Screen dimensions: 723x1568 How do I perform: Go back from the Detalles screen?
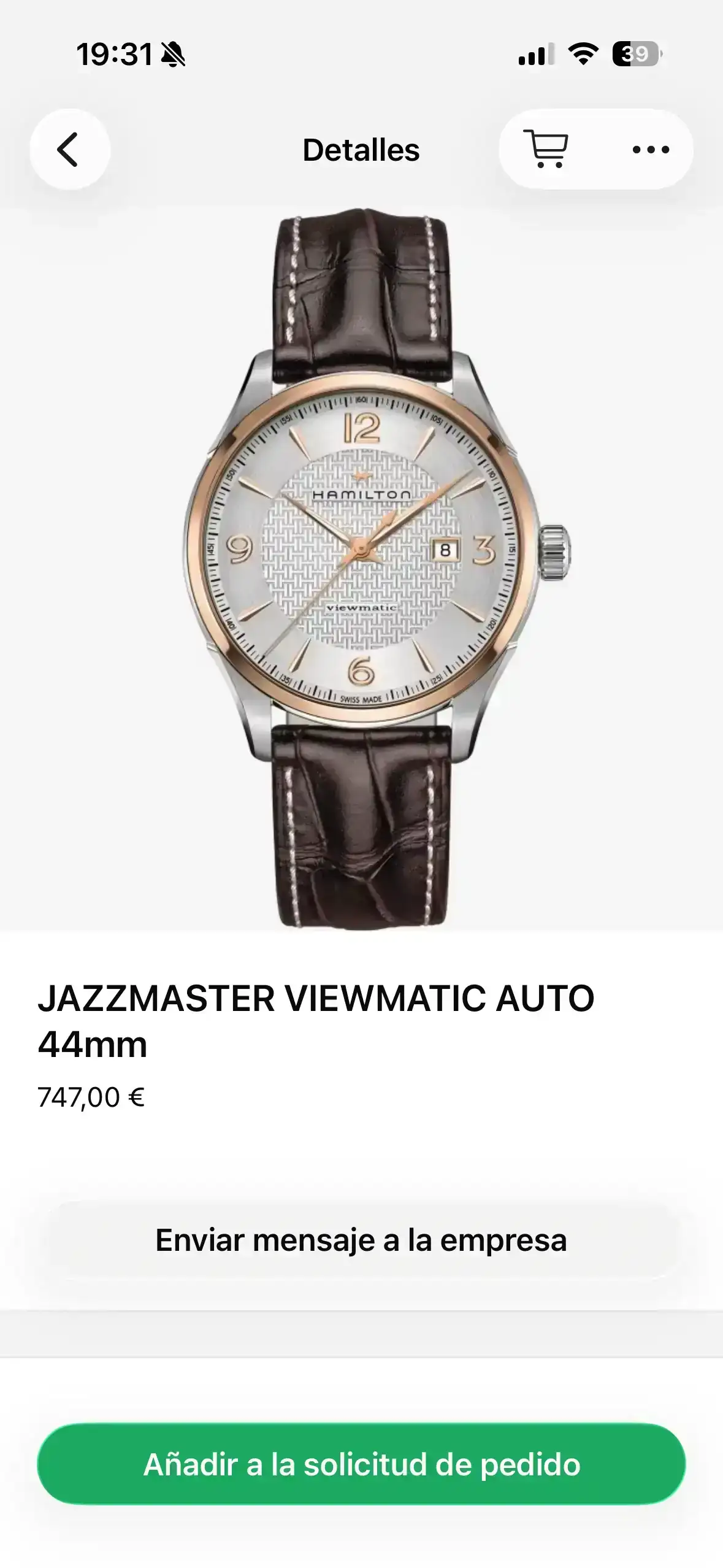(69, 149)
